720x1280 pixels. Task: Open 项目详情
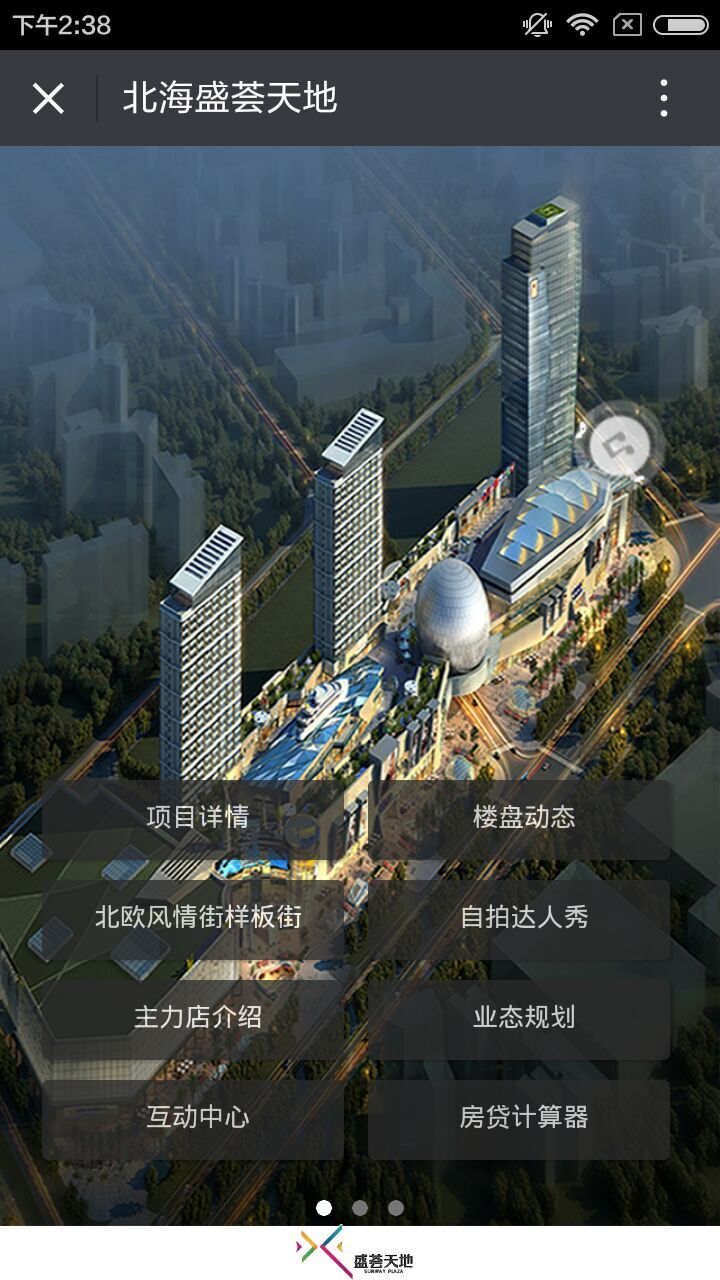pos(197,818)
